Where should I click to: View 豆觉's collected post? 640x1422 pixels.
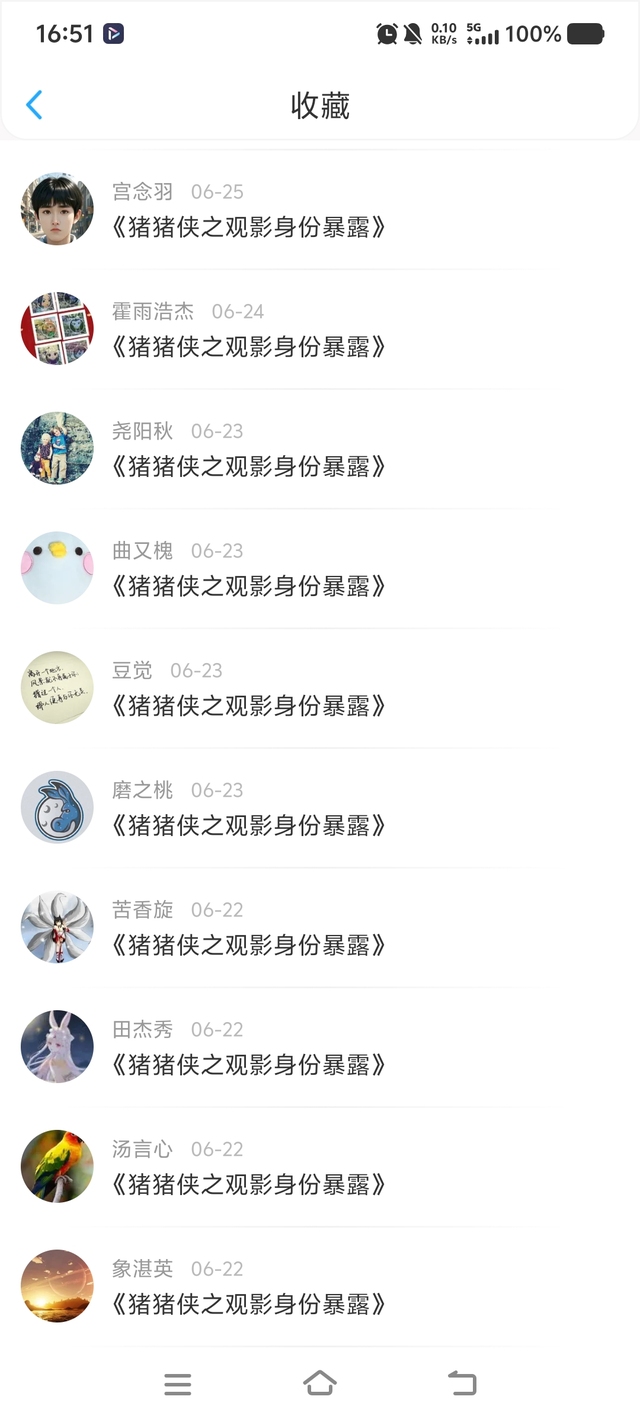[x=248, y=706]
